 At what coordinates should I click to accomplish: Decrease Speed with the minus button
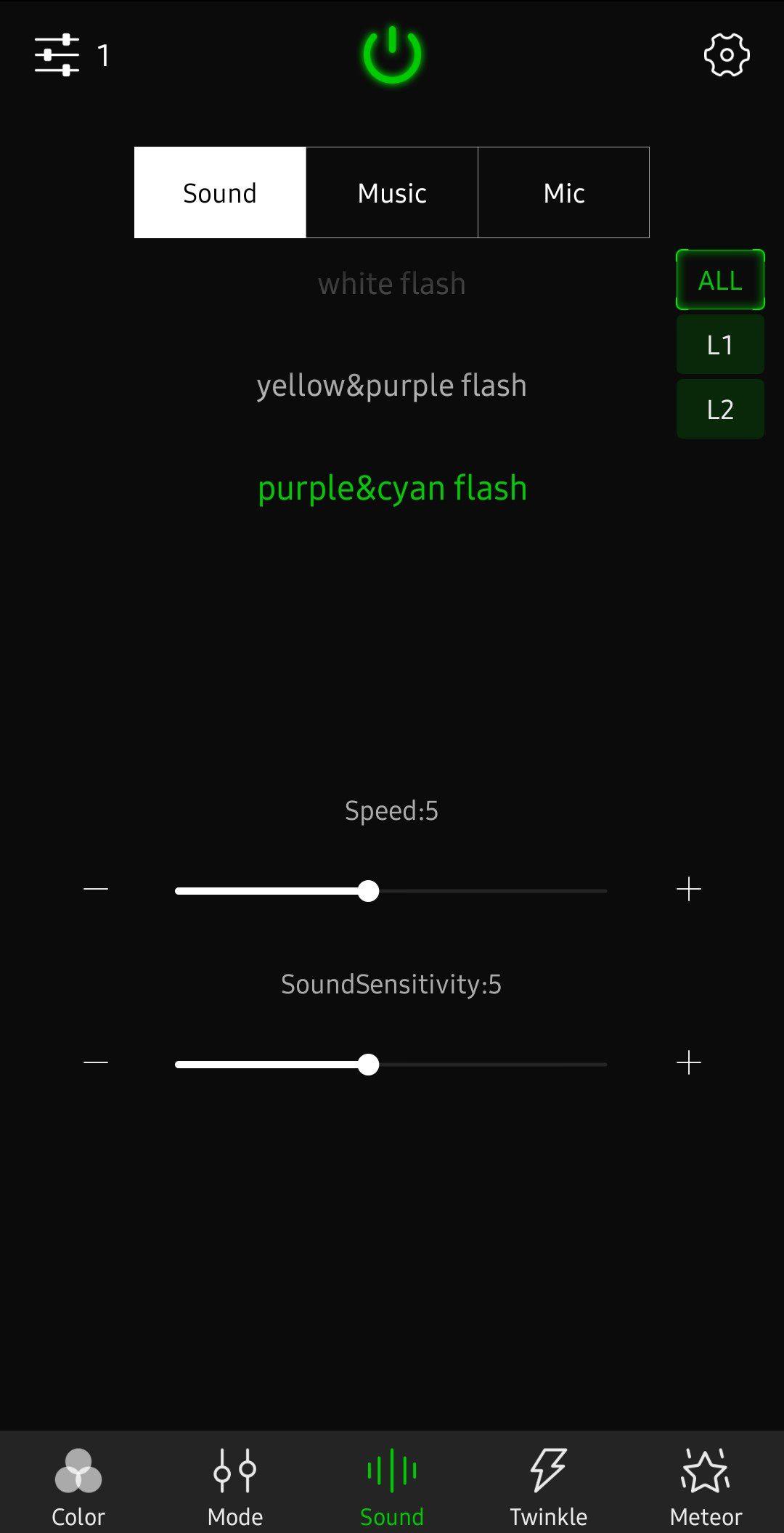pyautogui.click(x=96, y=889)
